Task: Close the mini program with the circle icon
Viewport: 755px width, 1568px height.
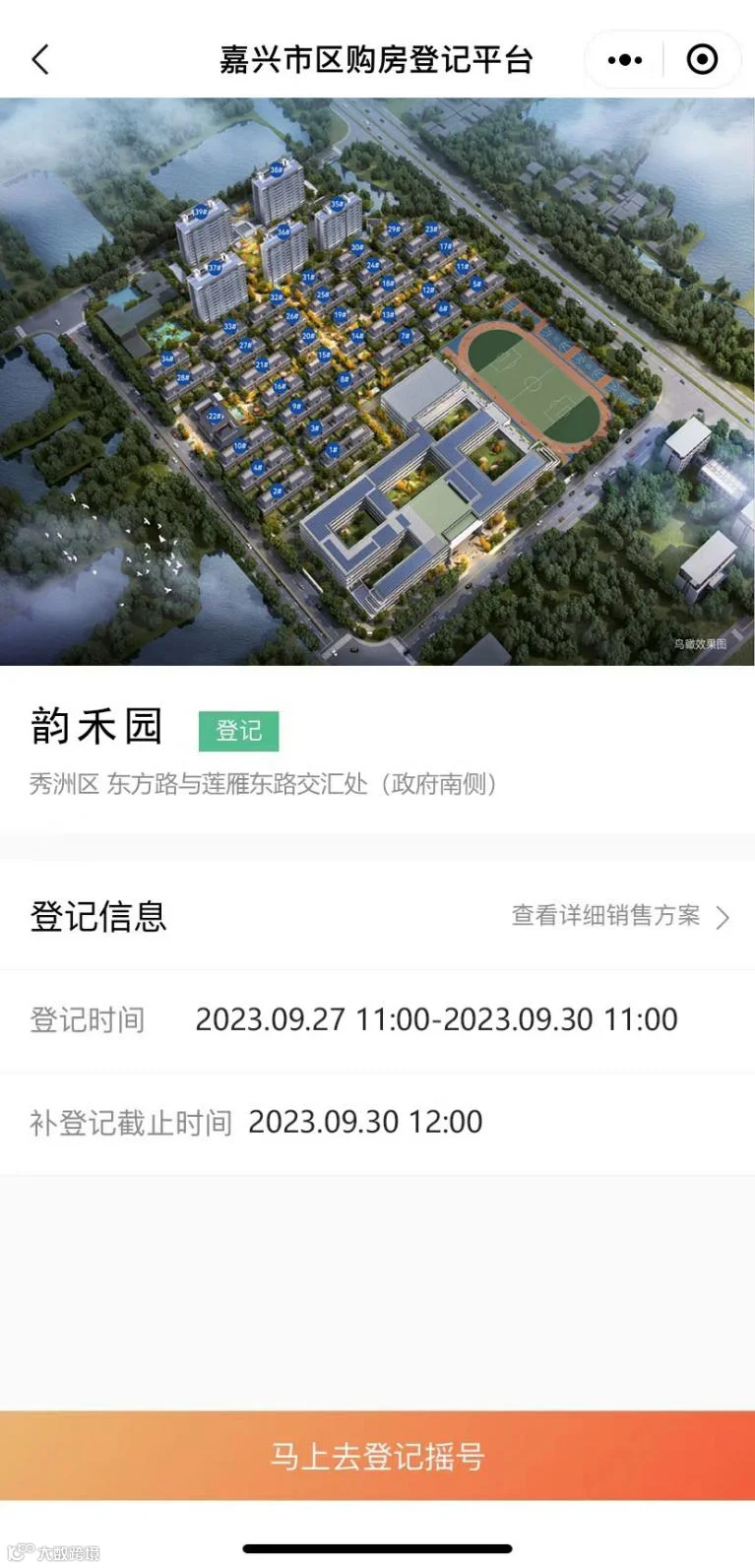Action: [x=702, y=60]
